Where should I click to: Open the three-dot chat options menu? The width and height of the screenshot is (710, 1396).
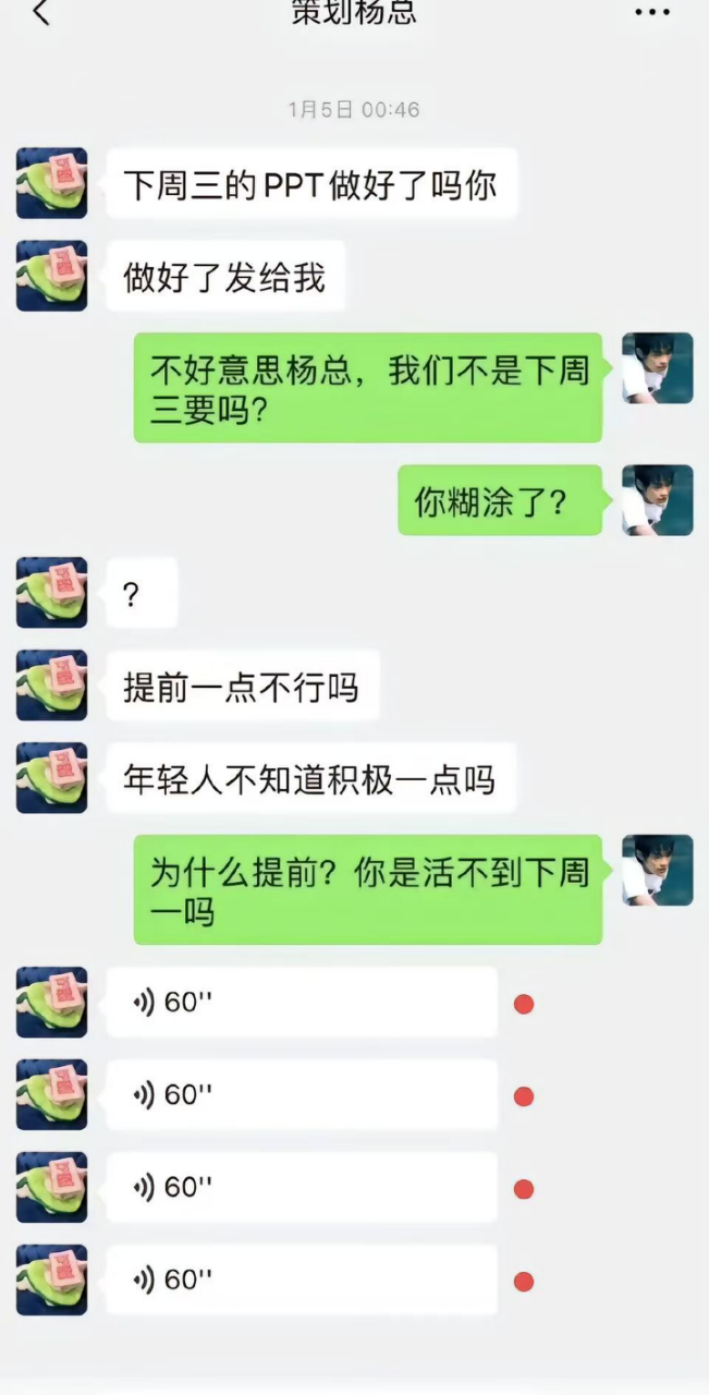pyautogui.click(x=653, y=13)
